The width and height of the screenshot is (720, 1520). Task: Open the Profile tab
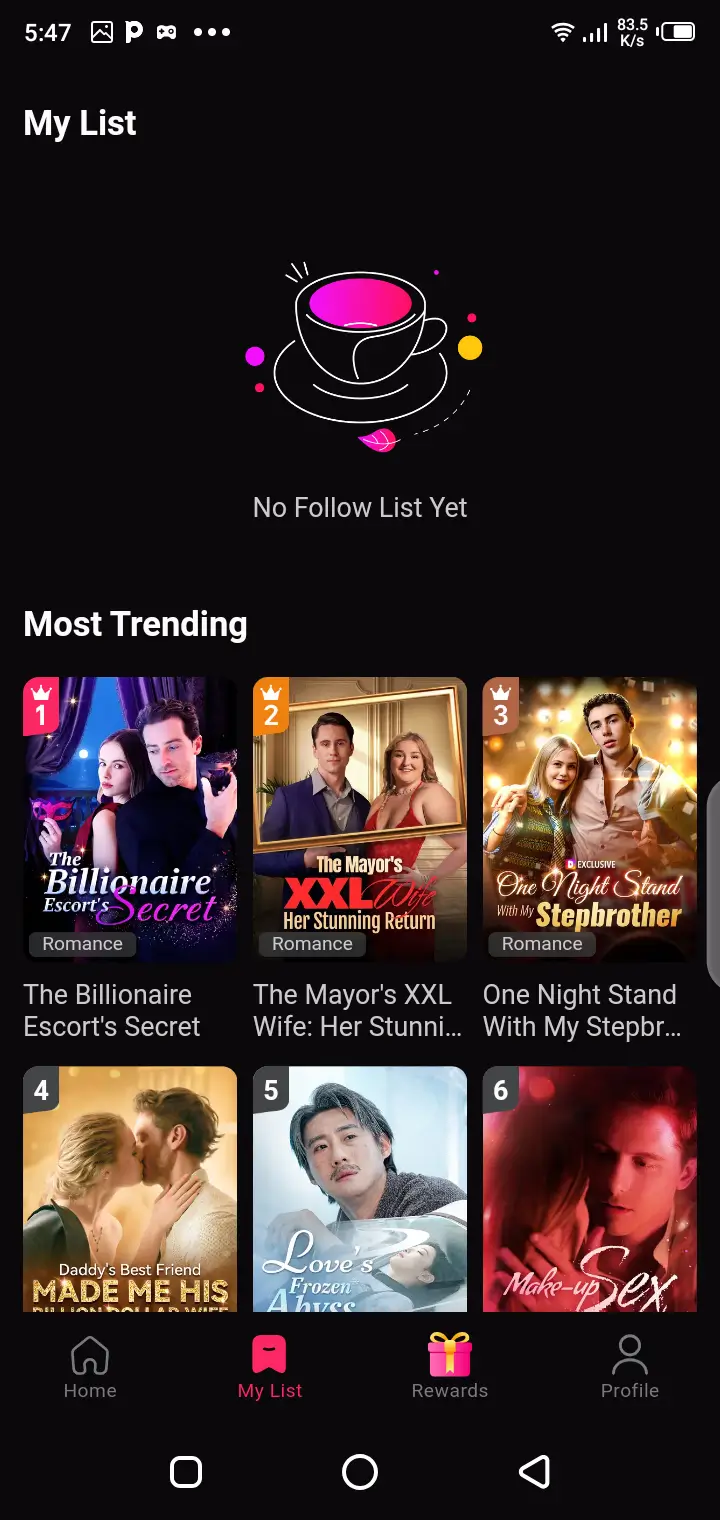(630, 1368)
